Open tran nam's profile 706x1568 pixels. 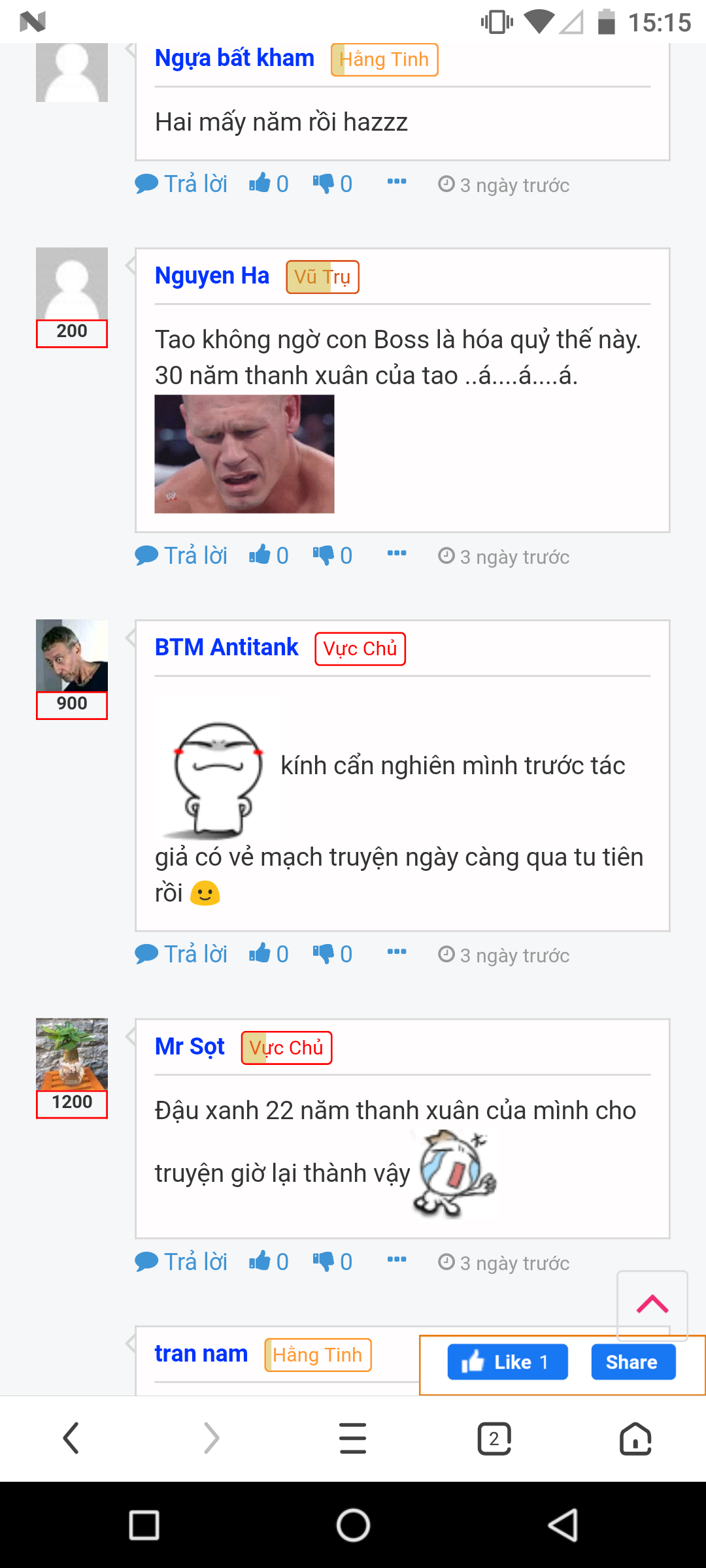[x=201, y=1354]
